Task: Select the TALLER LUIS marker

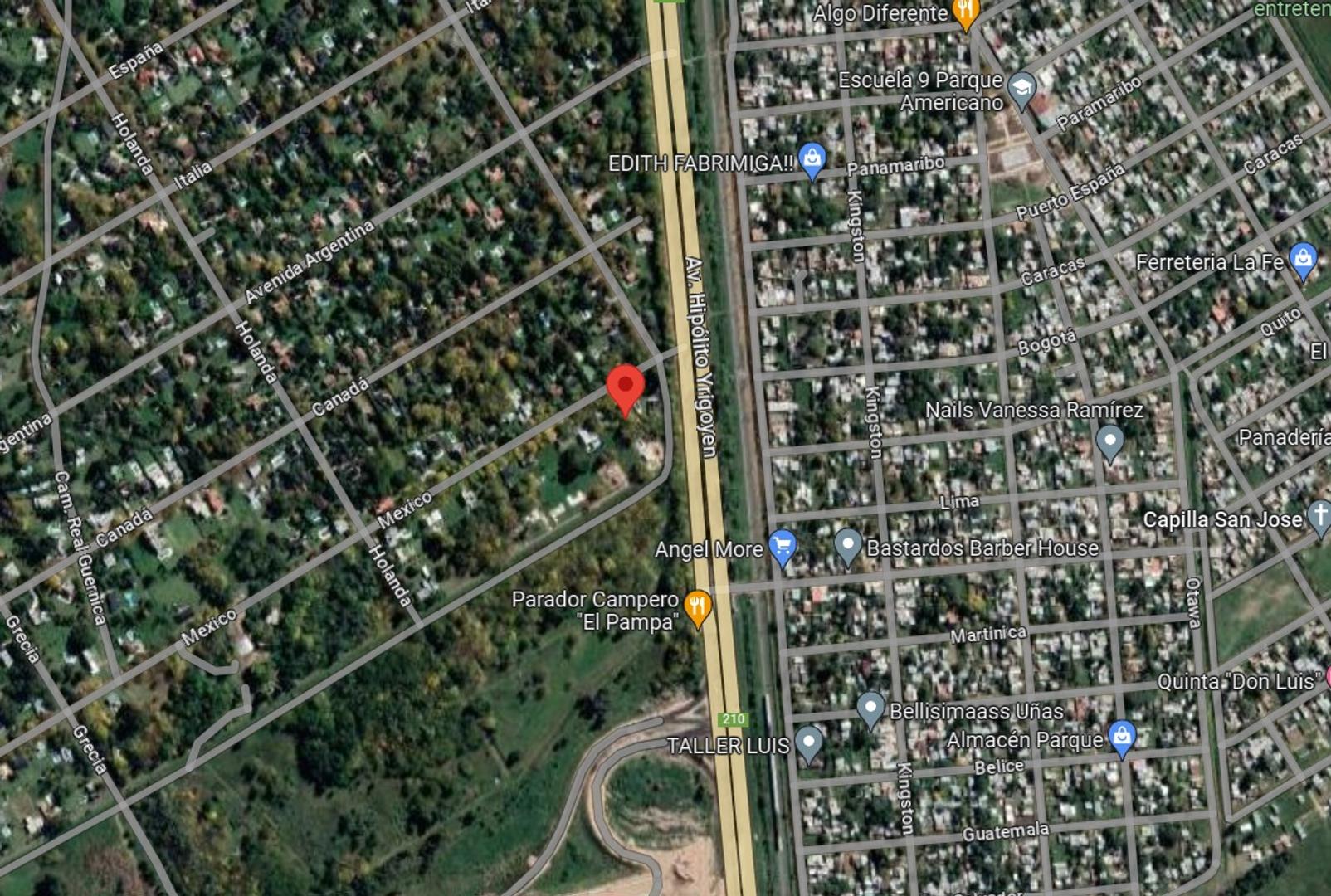Action: pos(808,742)
